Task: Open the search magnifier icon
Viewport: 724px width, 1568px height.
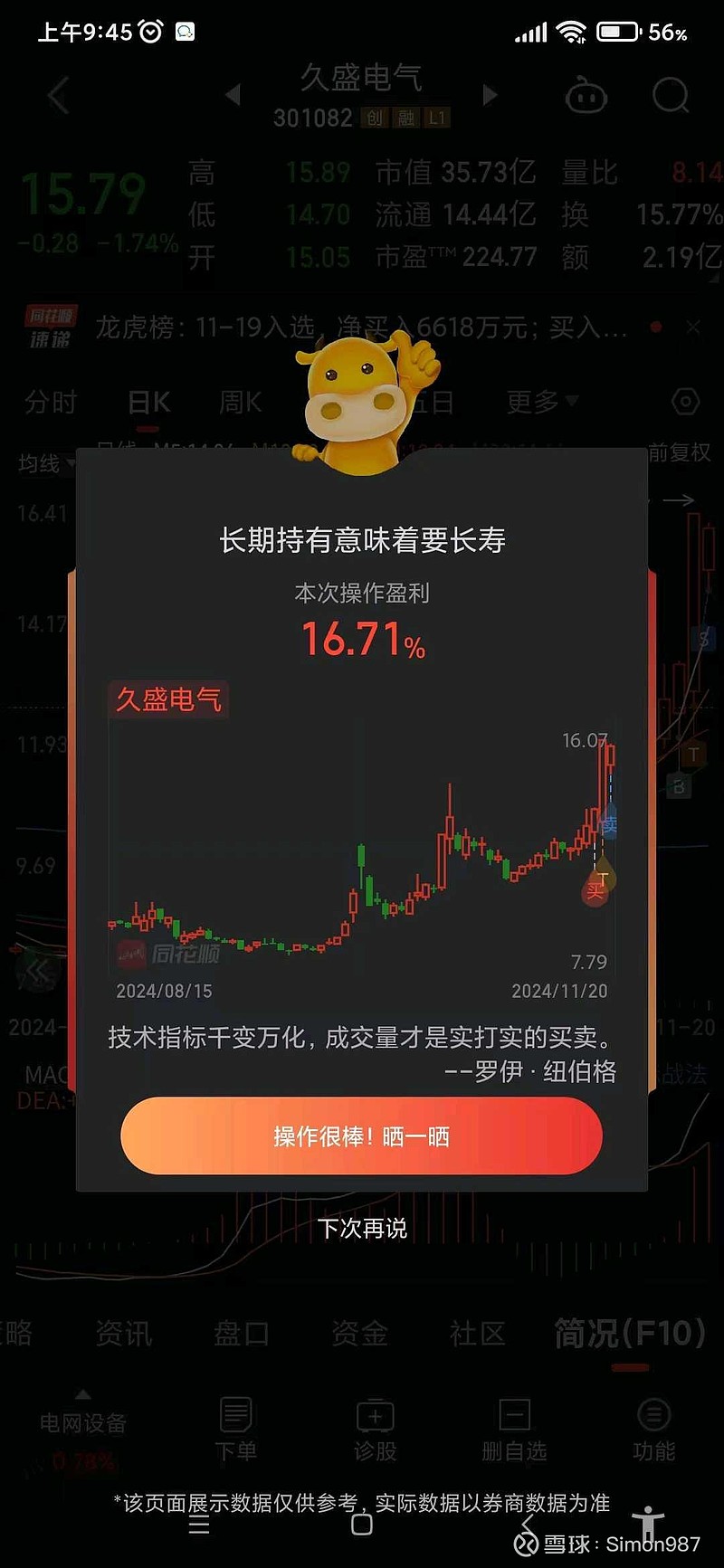Action: 669,95
